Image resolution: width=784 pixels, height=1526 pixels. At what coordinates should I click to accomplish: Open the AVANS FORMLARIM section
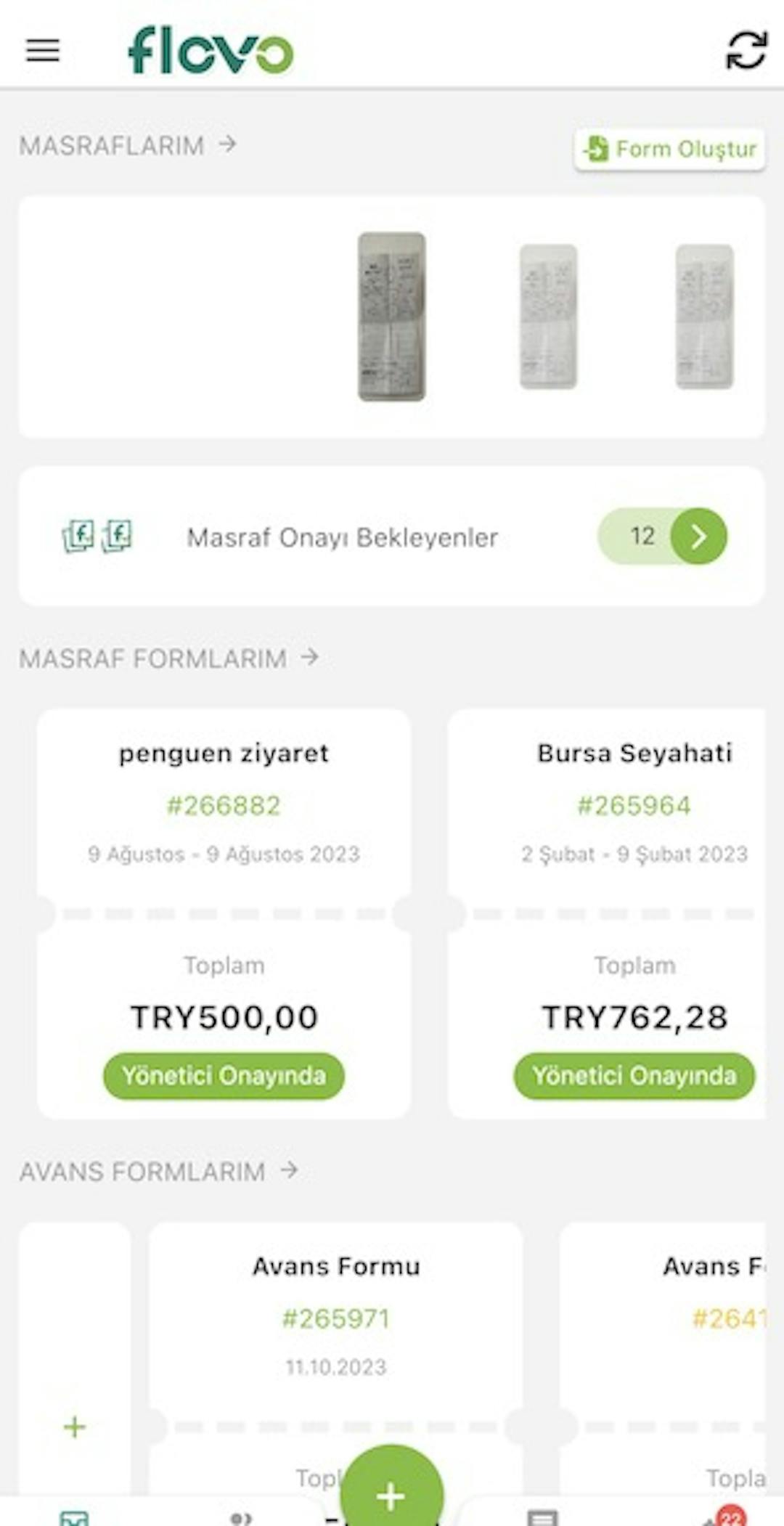coord(159,1171)
